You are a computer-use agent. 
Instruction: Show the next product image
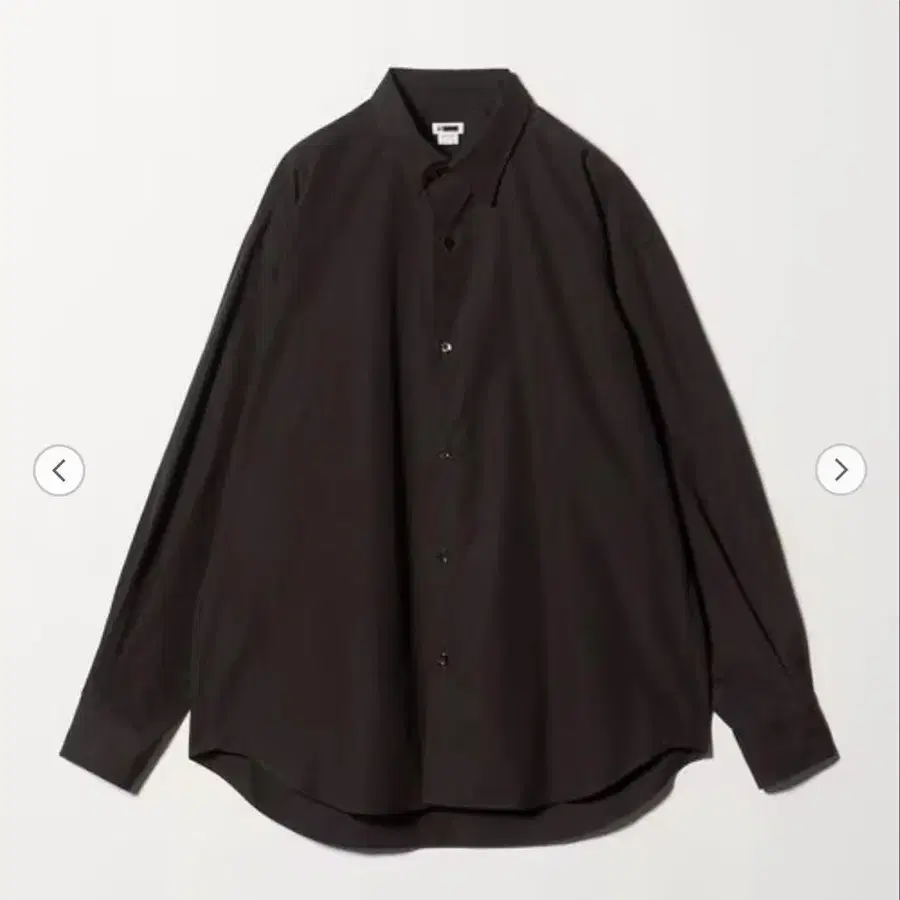coord(840,470)
